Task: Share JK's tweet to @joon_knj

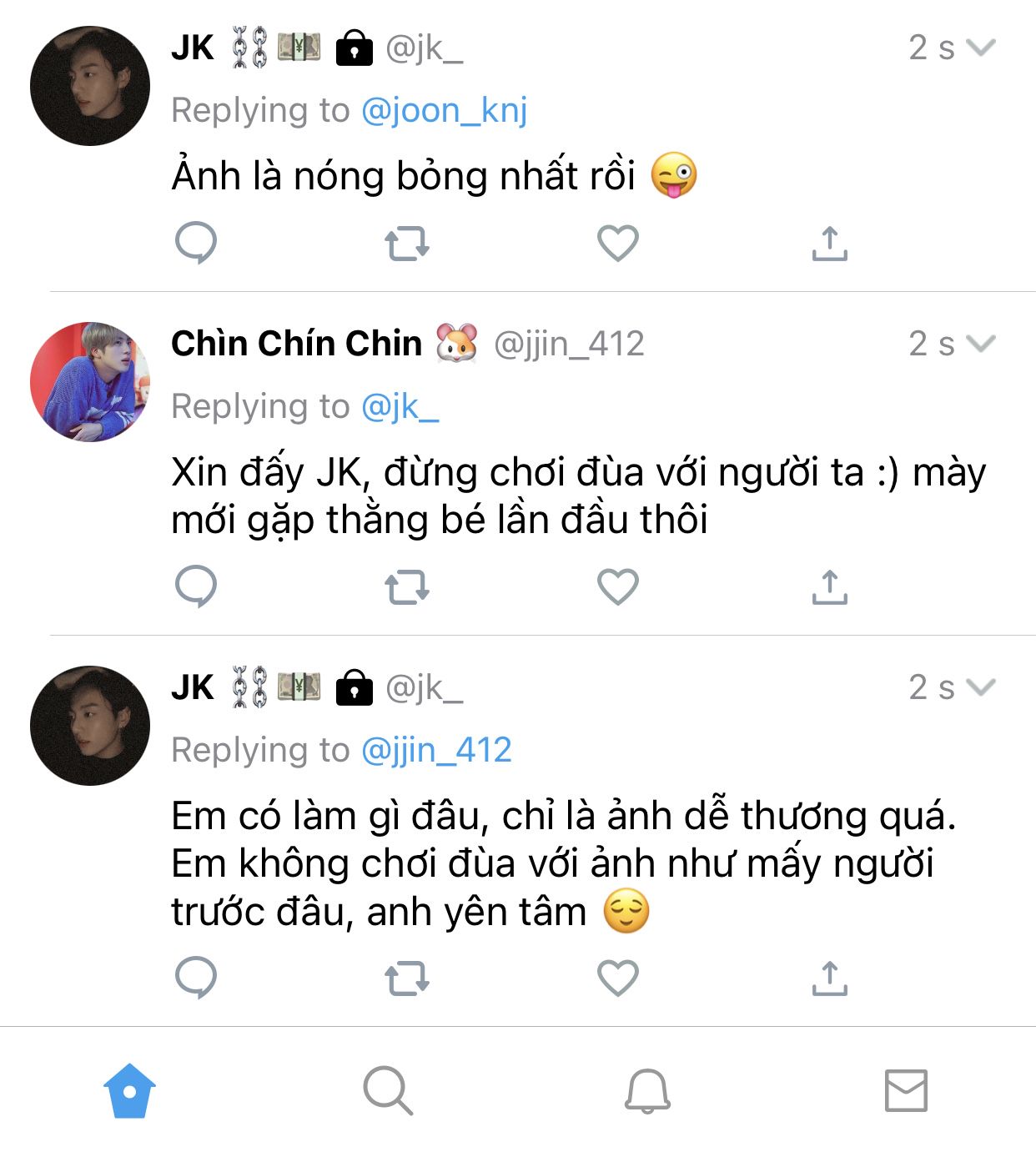Action: [829, 243]
